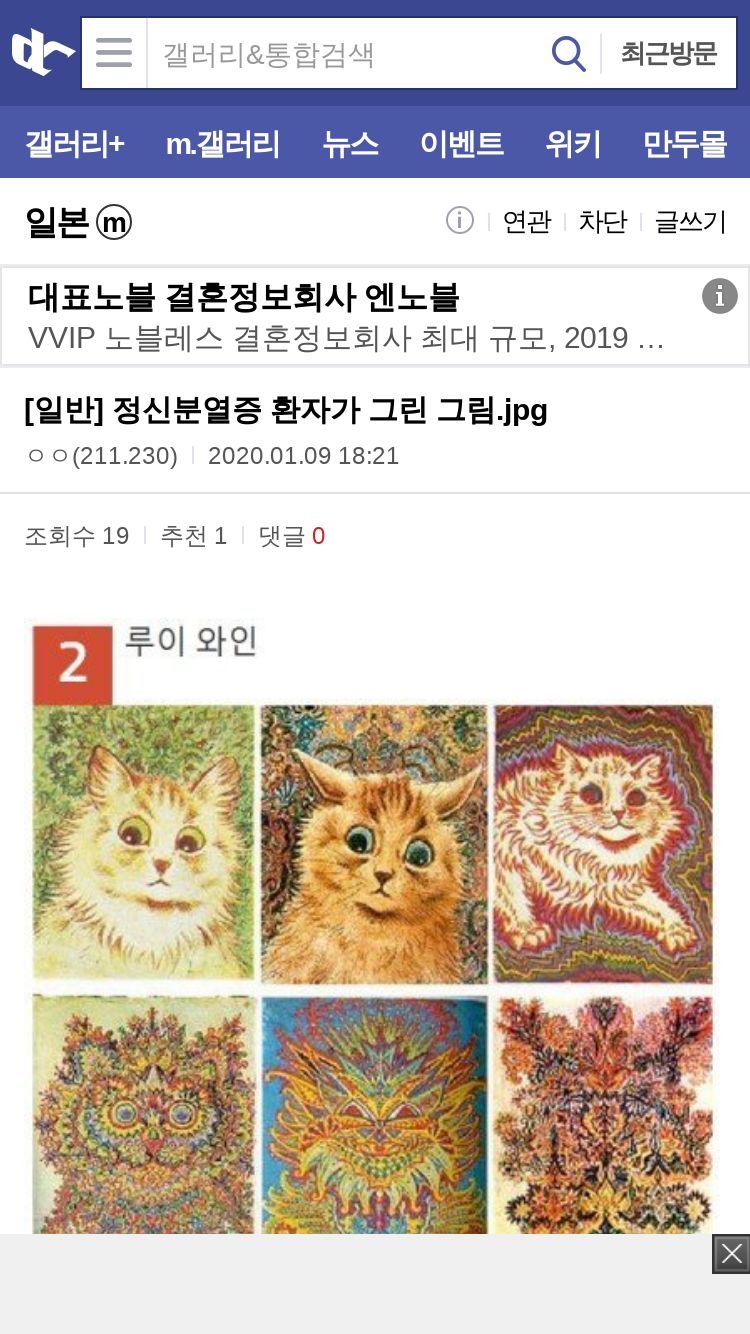This screenshot has height=1334, width=750.
Task: Open the hamburger menu next to search
Action: pyautogui.click(x=114, y=53)
